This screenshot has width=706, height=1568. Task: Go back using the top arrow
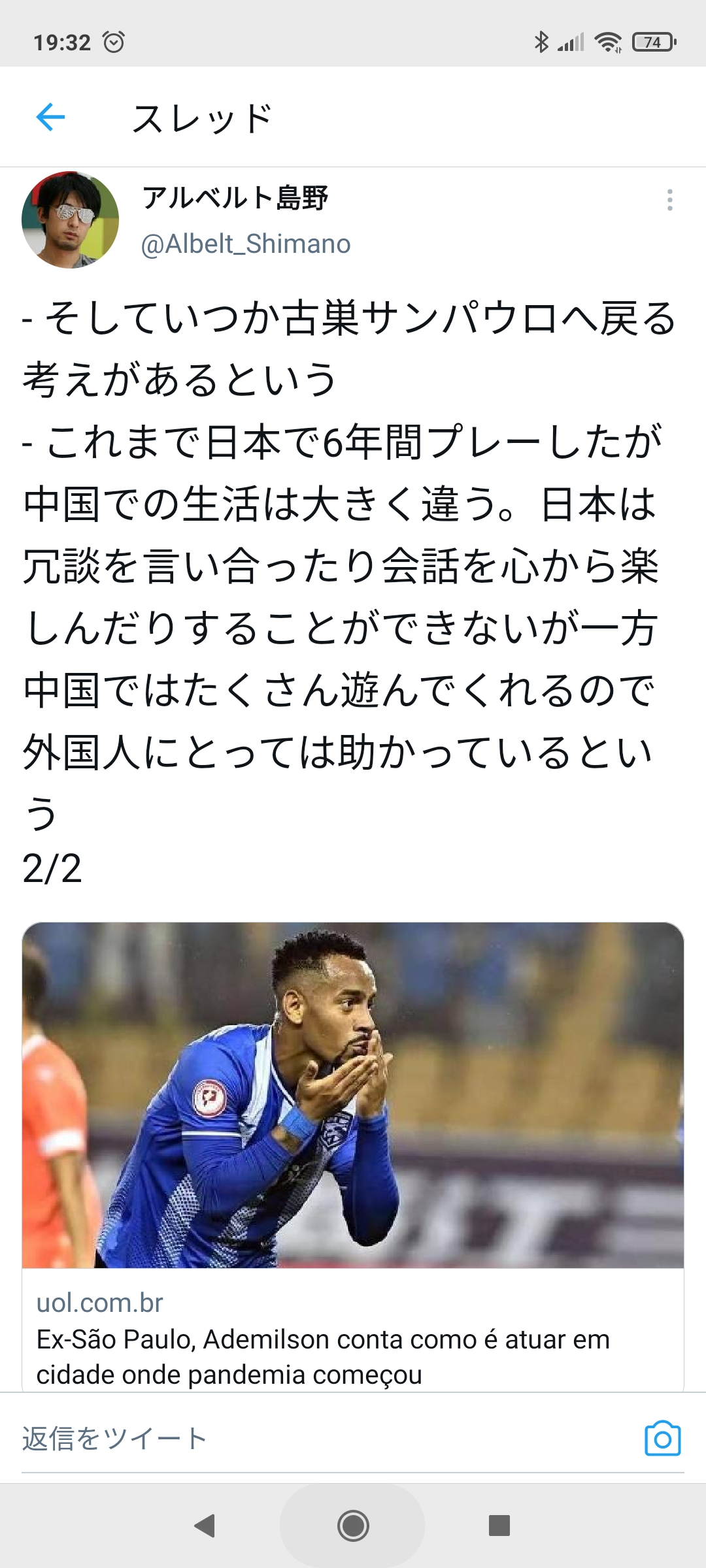tap(50, 118)
